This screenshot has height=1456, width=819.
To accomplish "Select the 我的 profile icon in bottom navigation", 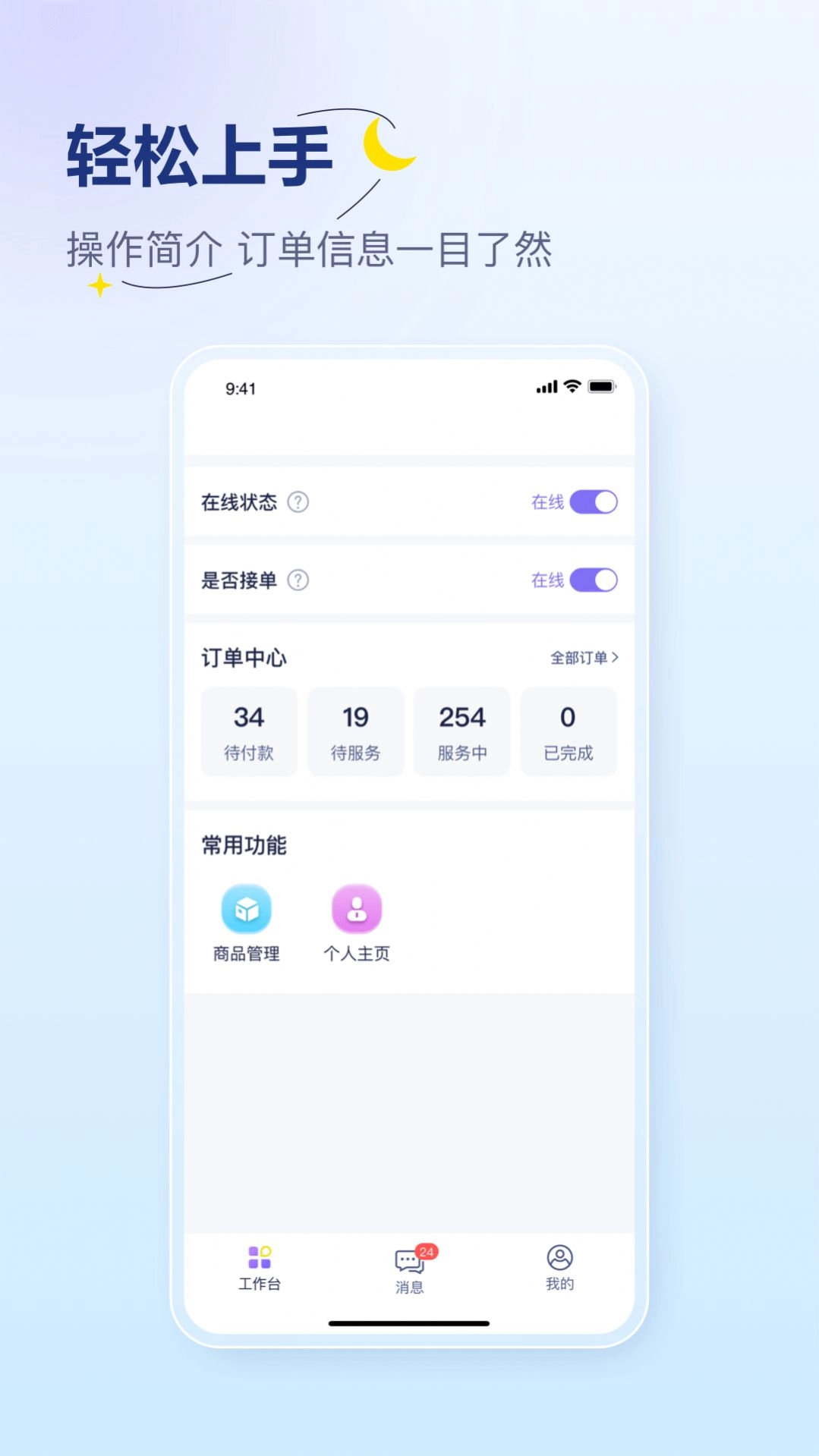I will 560,1254.
